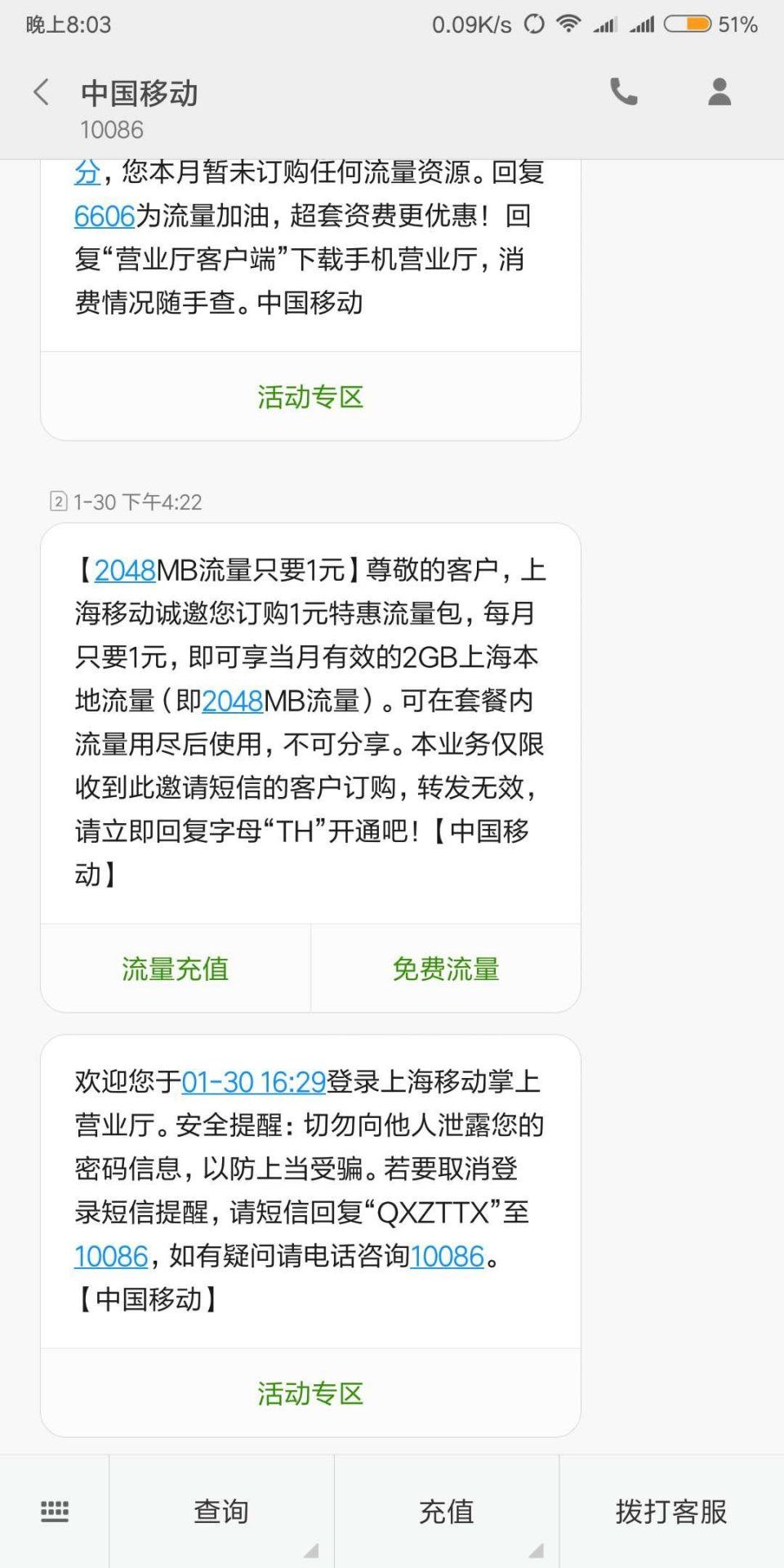Tap the 10086 link after 咨询
The width and height of the screenshot is (784, 1568).
[447, 1256]
